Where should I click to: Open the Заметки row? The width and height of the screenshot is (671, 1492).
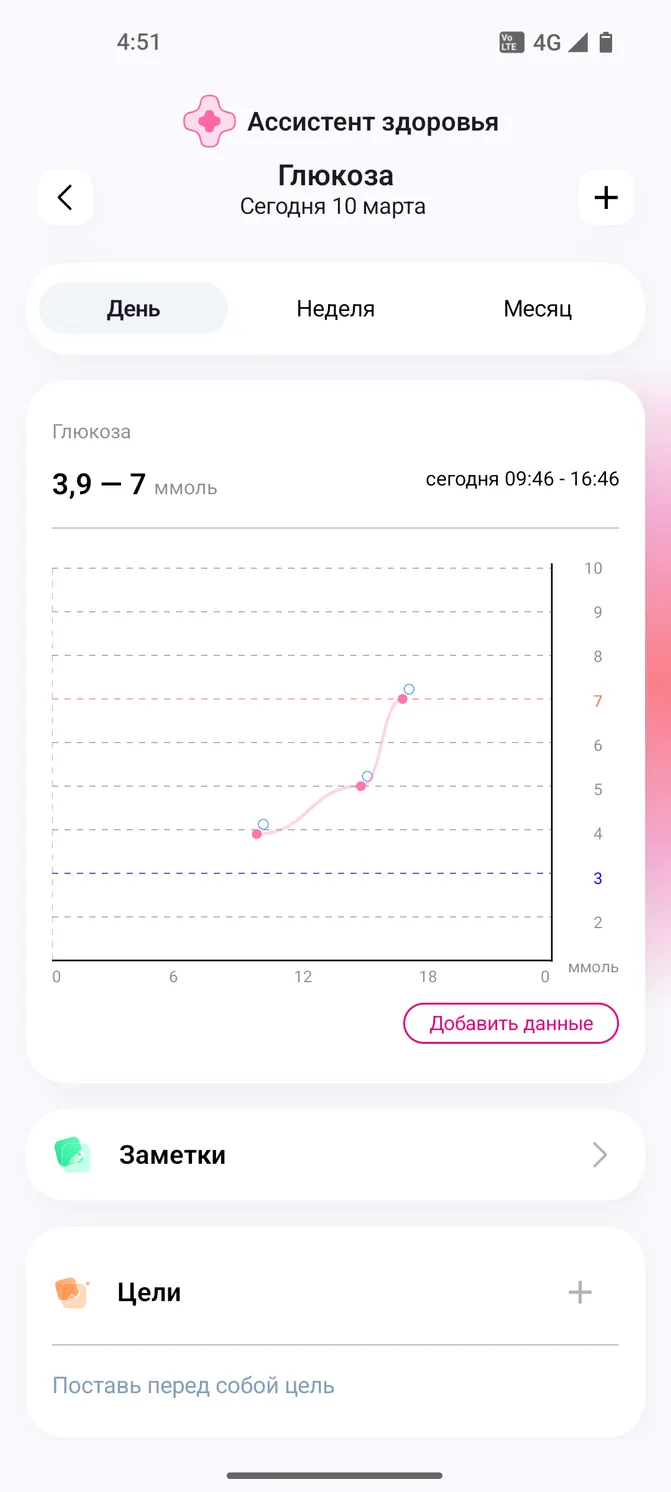pos(336,1155)
